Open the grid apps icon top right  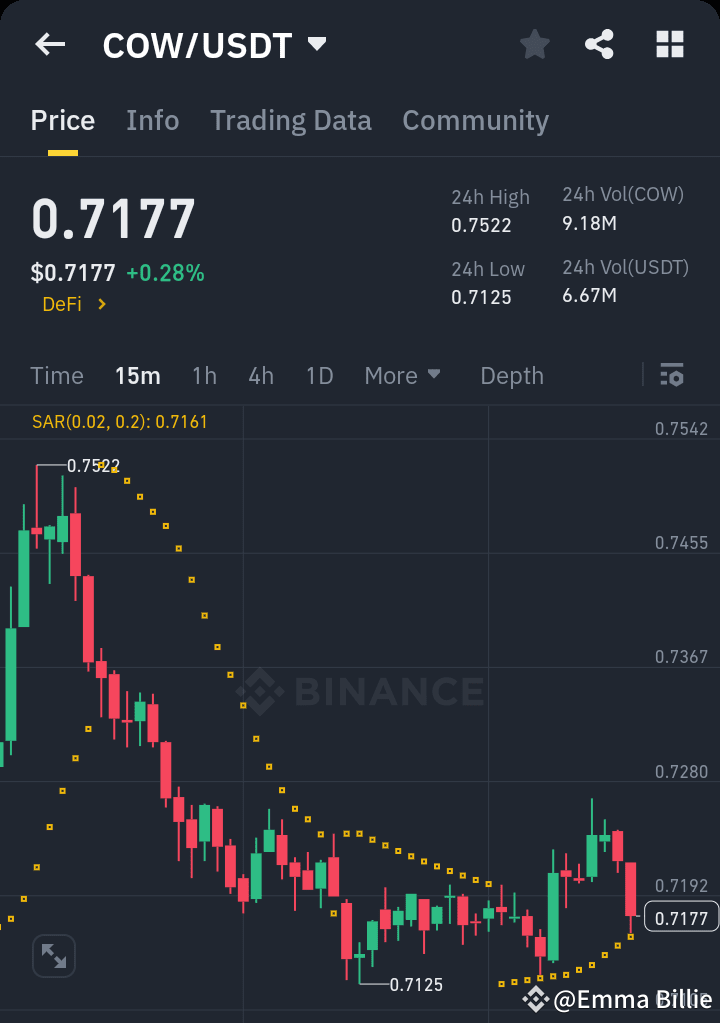668,44
